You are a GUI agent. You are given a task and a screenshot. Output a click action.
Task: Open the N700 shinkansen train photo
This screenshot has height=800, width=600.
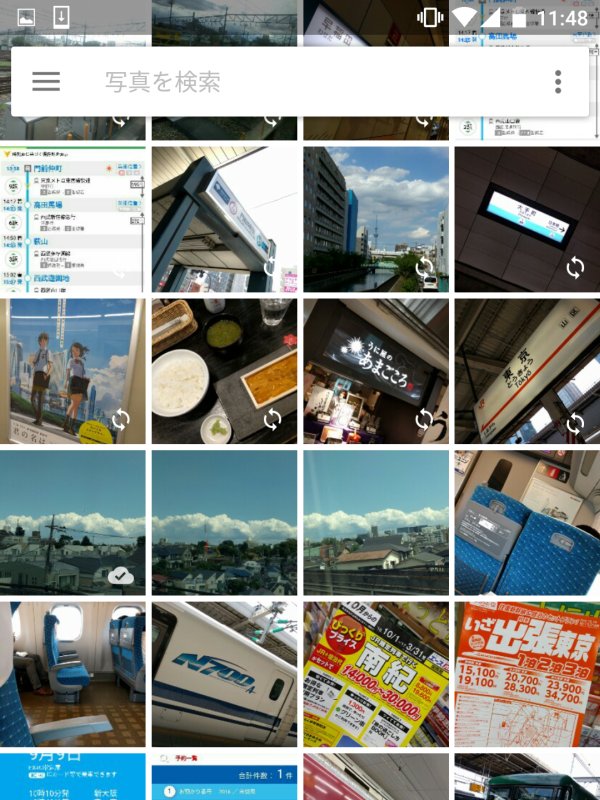click(224, 674)
